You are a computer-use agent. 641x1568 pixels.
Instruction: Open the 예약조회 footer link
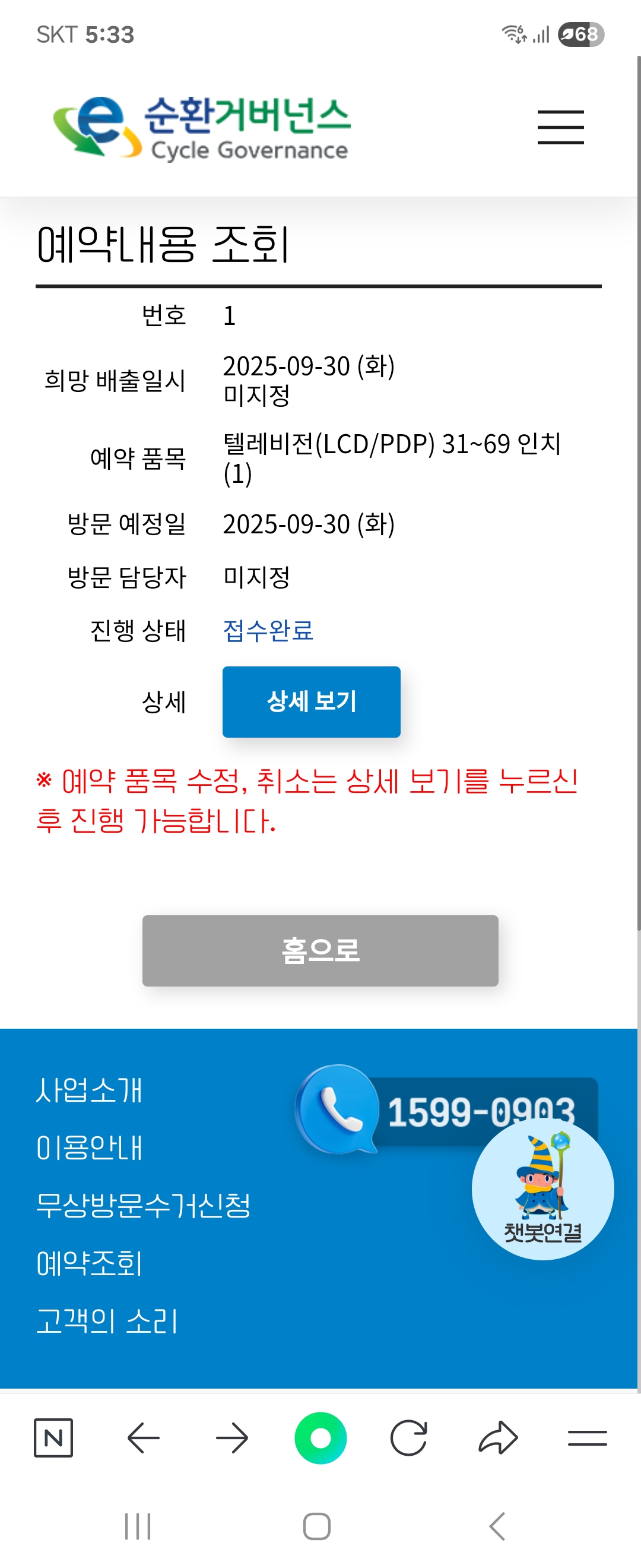(x=89, y=1263)
